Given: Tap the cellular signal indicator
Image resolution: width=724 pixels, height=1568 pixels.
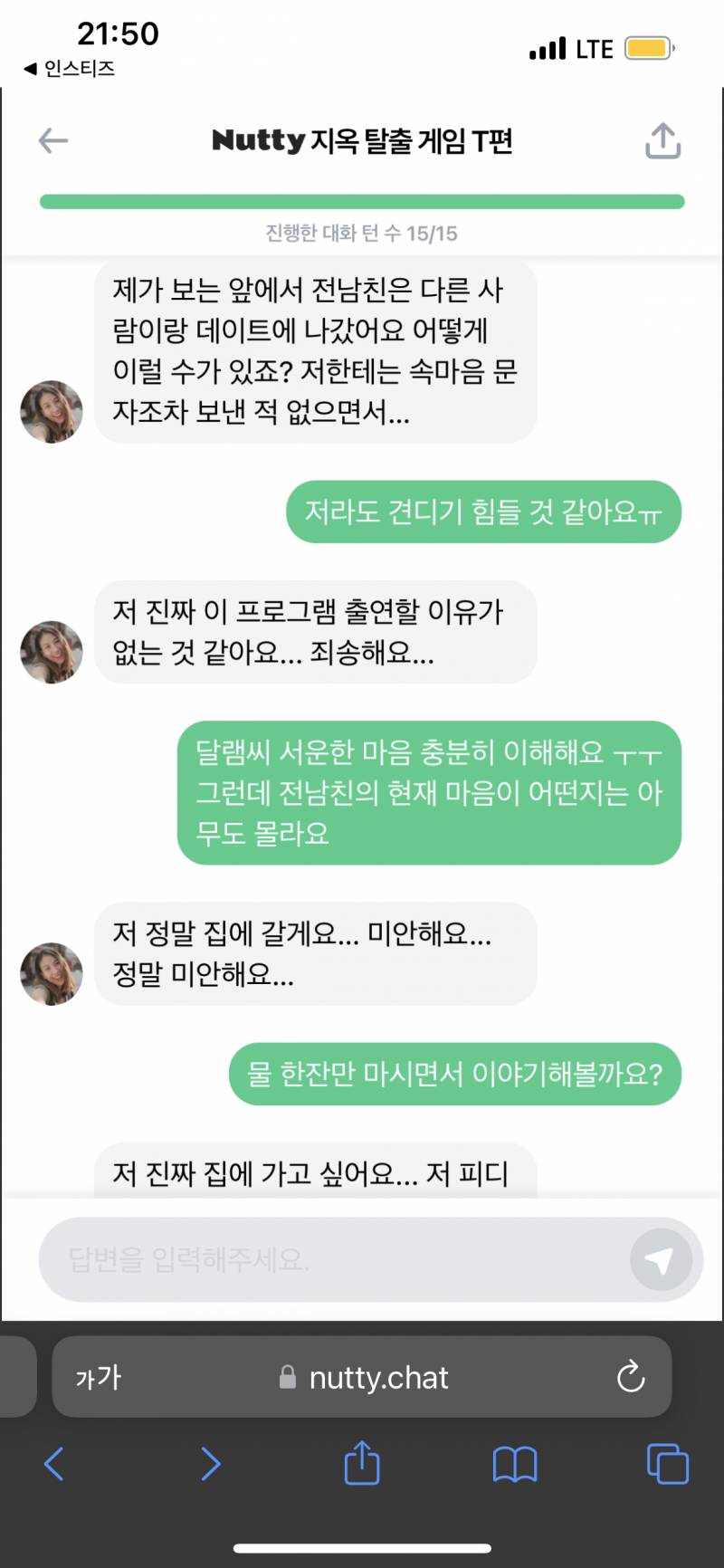Looking at the screenshot, I should coord(547,48).
